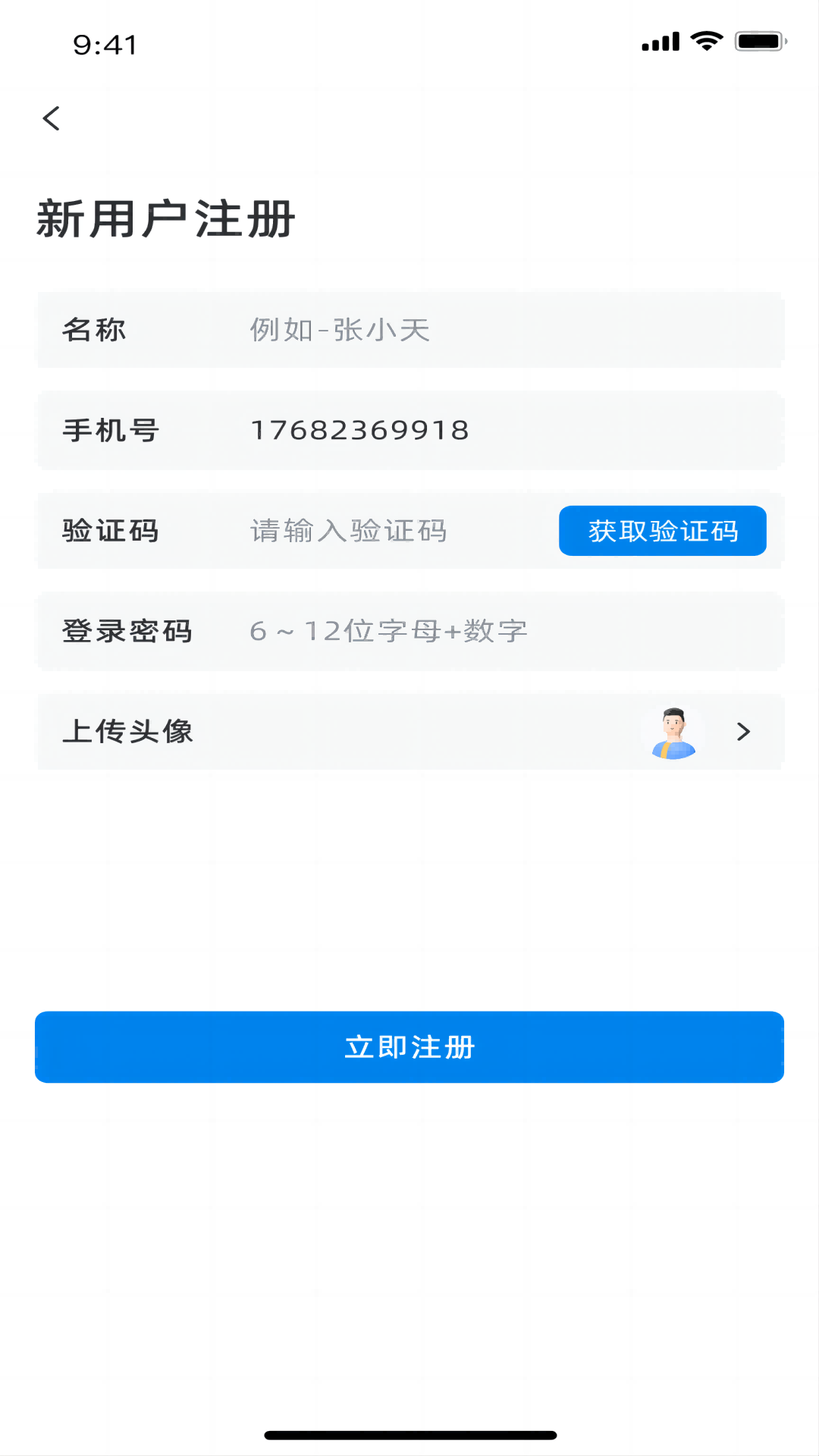Tap the 名称 name input field

(x=500, y=330)
